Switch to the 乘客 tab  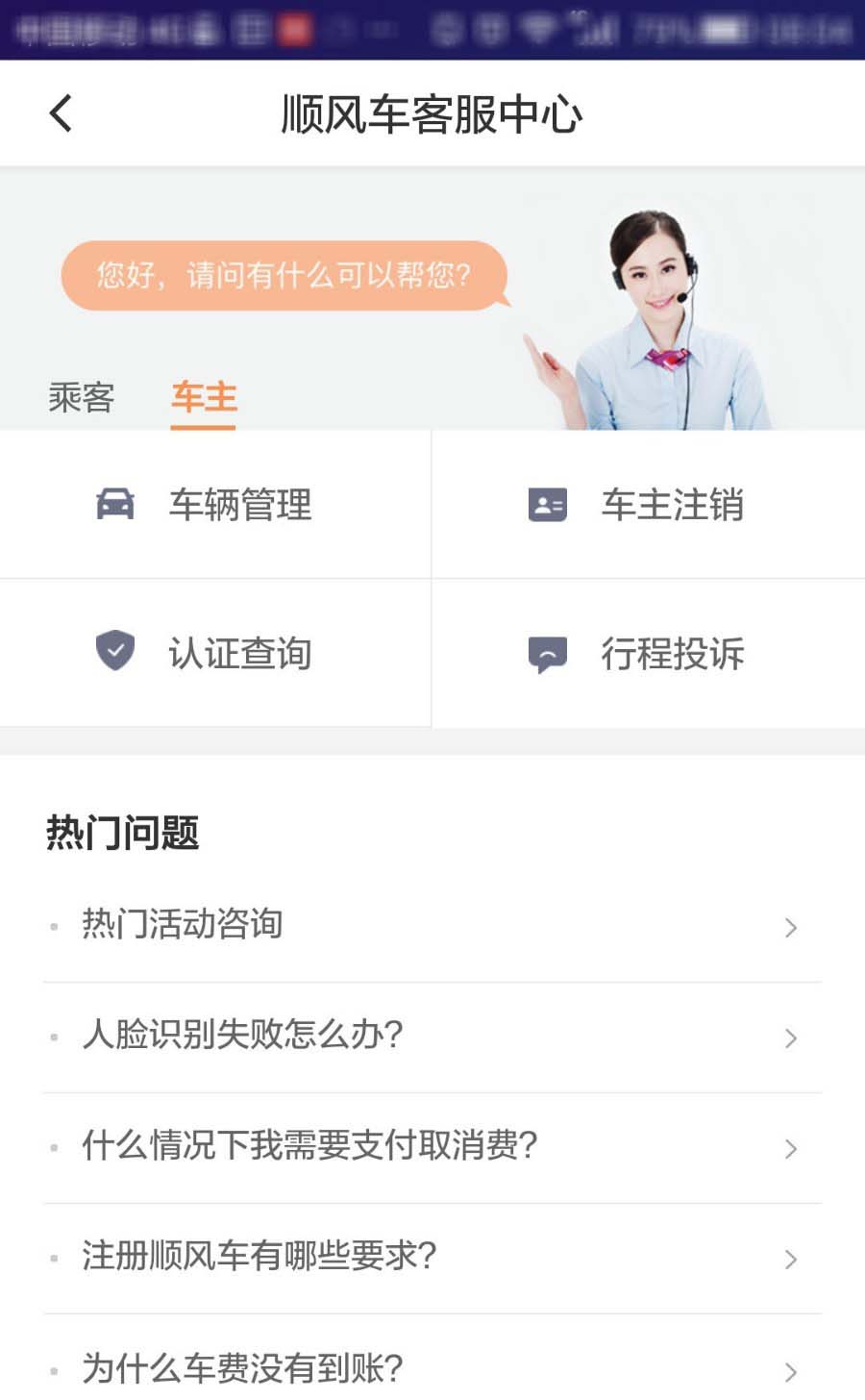(82, 397)
